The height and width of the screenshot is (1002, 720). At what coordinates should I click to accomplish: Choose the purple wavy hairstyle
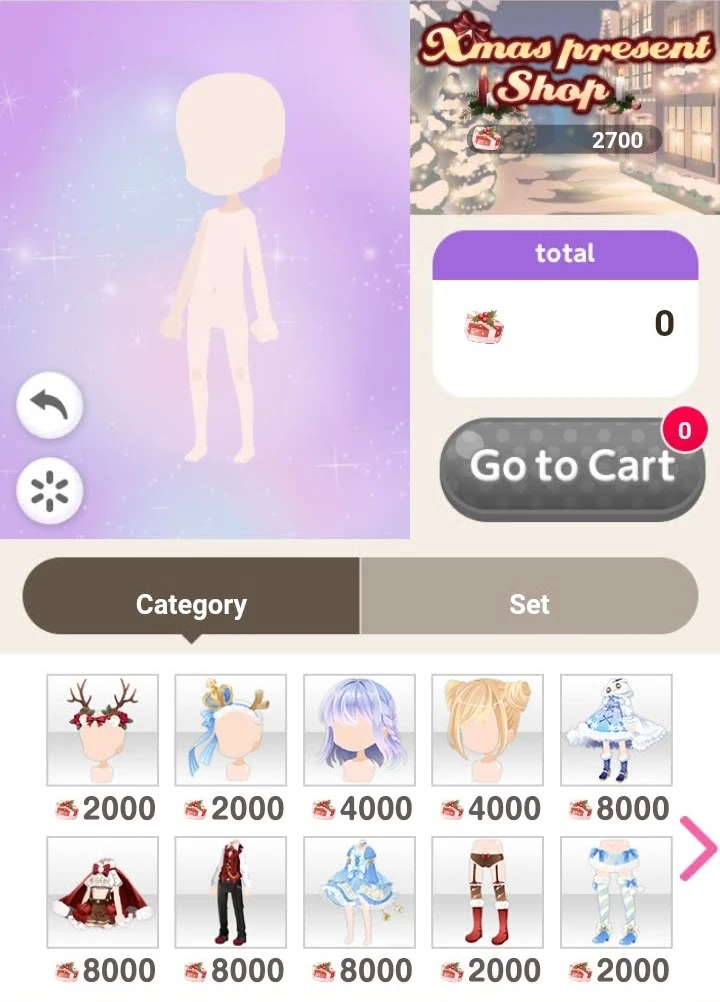359,730
